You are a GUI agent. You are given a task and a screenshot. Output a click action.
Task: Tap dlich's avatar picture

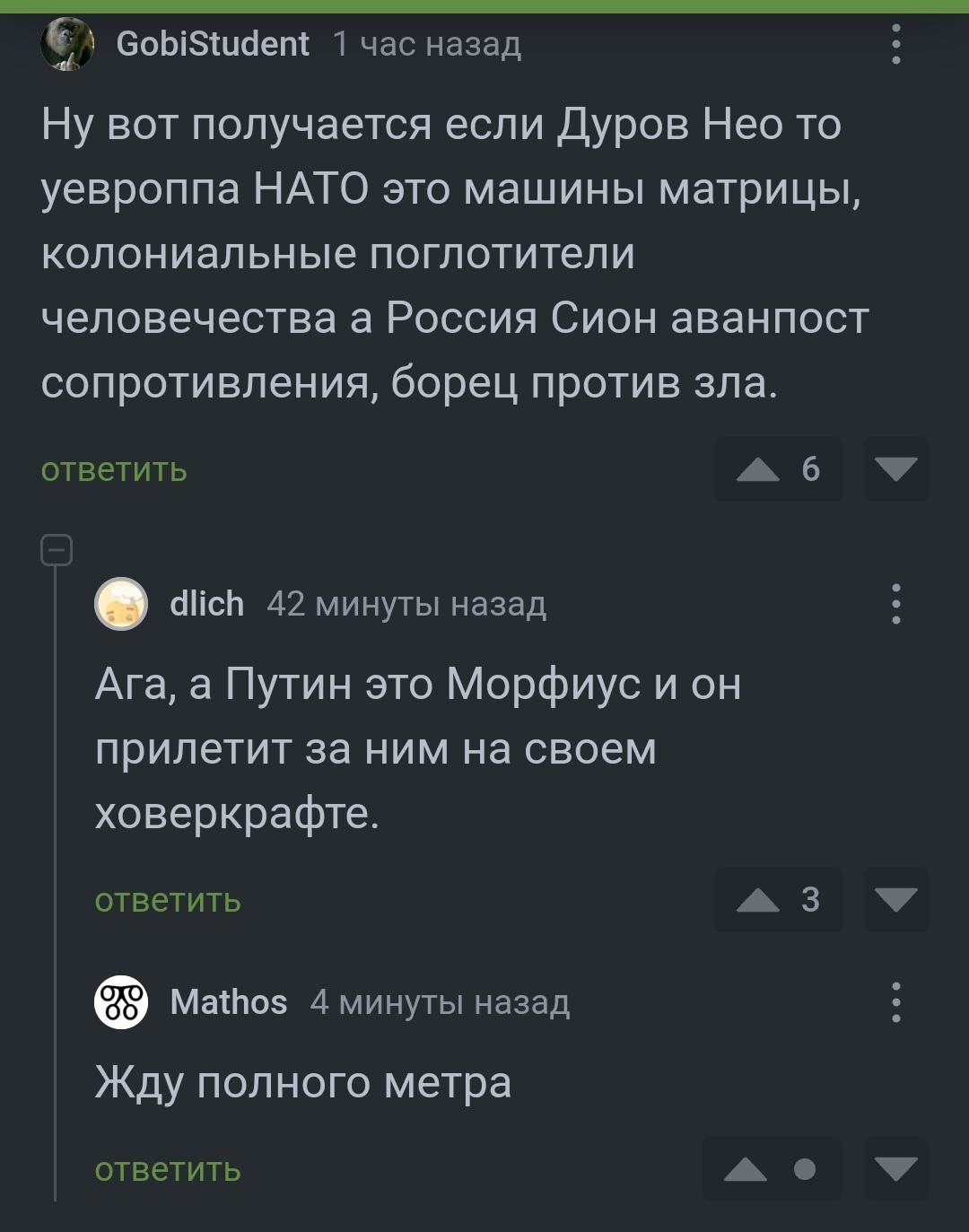(121, 604)
